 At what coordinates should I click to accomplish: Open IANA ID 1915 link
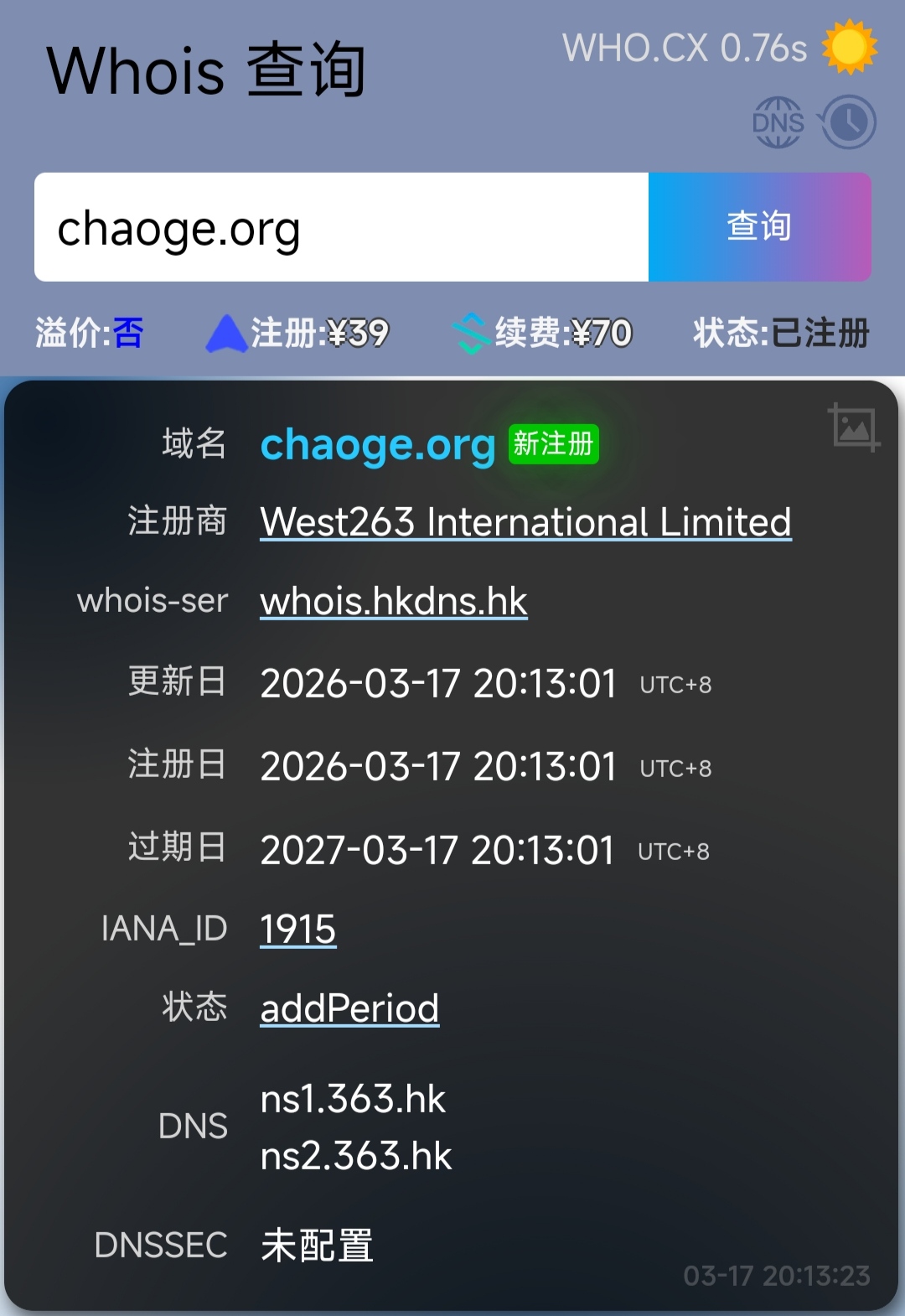(298, 930)
